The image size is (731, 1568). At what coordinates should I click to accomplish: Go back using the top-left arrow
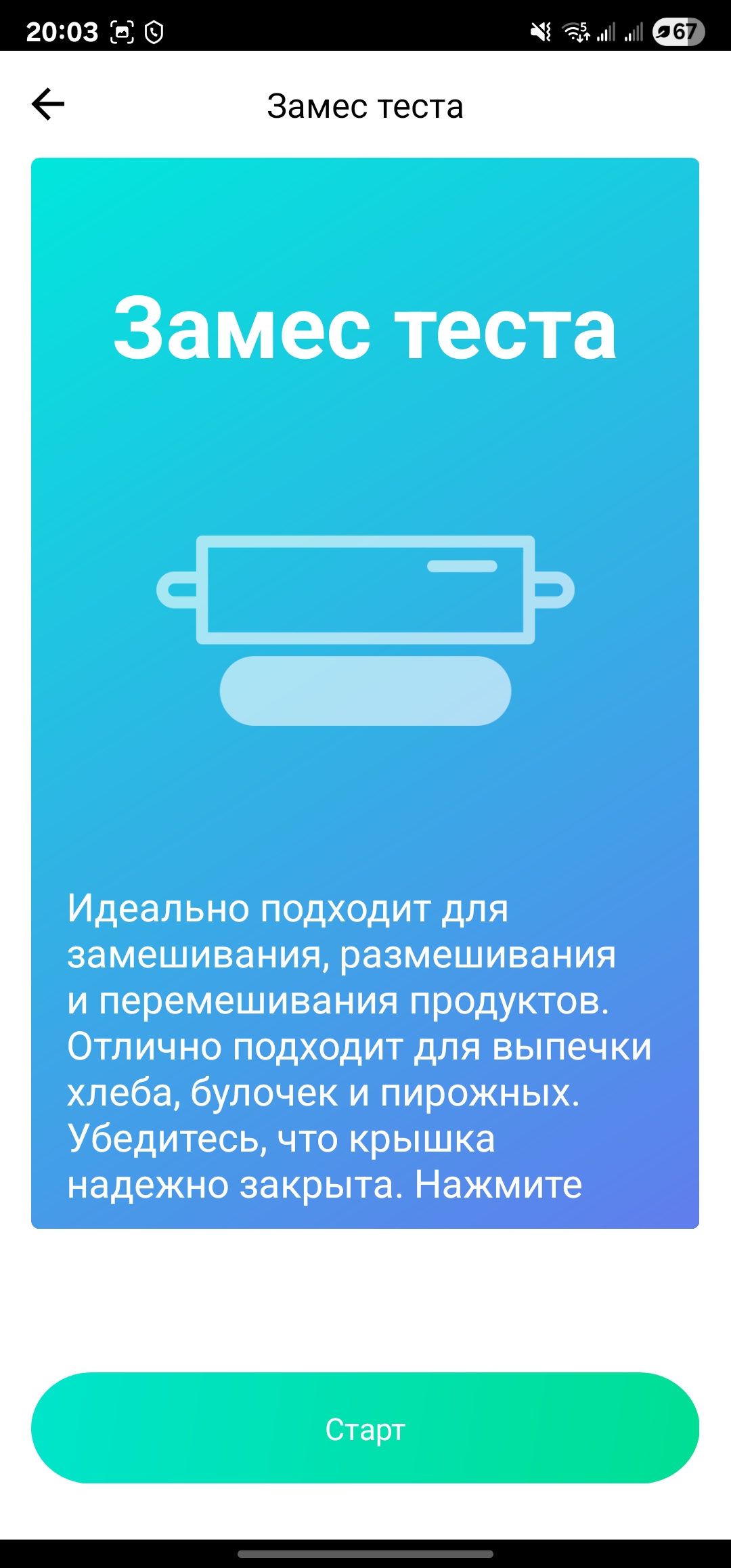pyautogui.click(x=48, y=105)
